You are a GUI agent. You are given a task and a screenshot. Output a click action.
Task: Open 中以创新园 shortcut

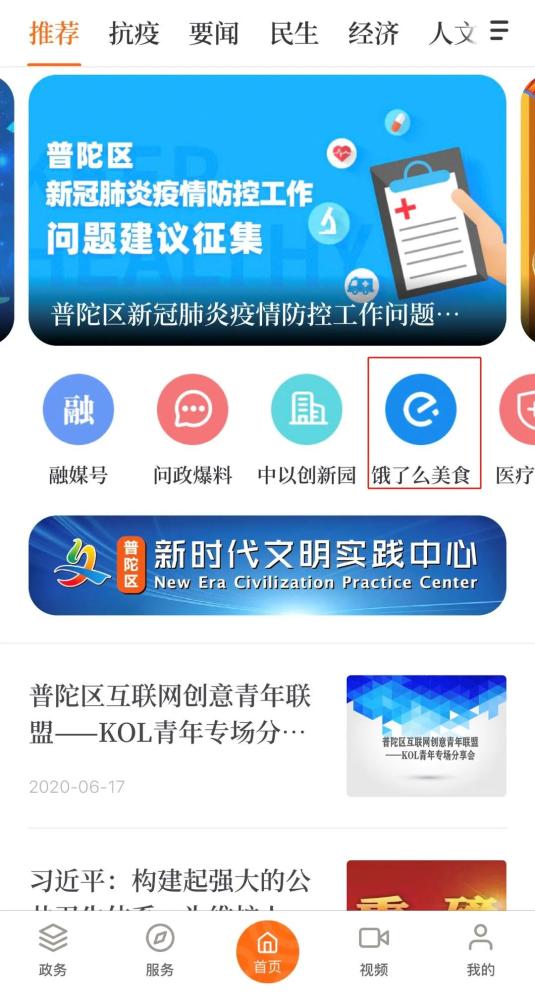coord(306,430)
